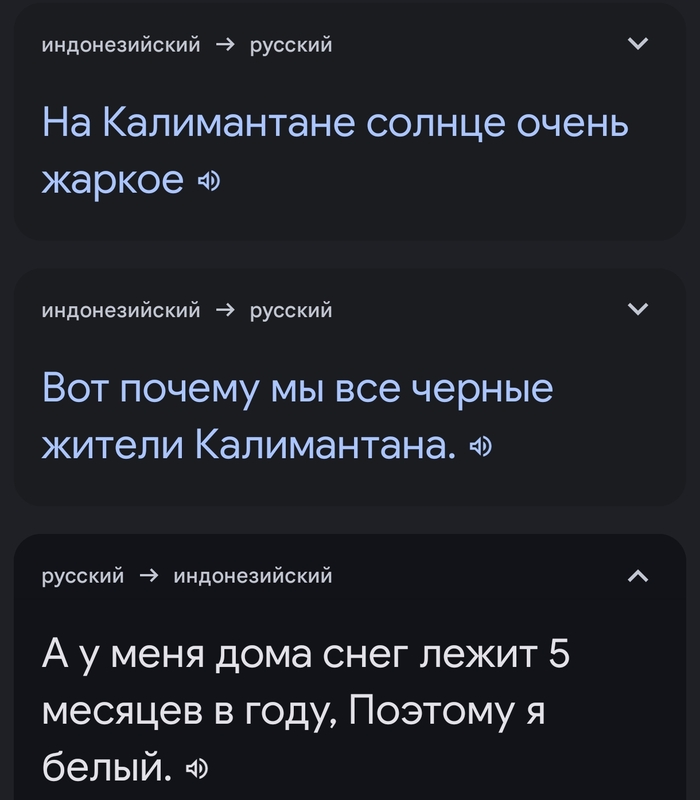
Task: Listen to "Вот почему мы все черные" translation
Action: point(481,447)
